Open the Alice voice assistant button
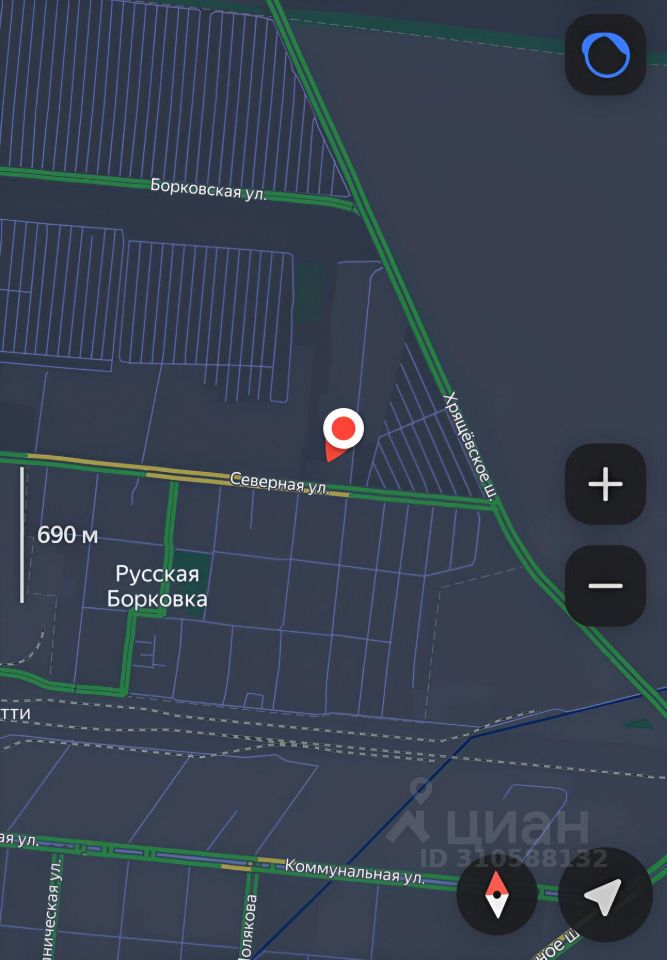The image size is (667, 960). [605, 56]
